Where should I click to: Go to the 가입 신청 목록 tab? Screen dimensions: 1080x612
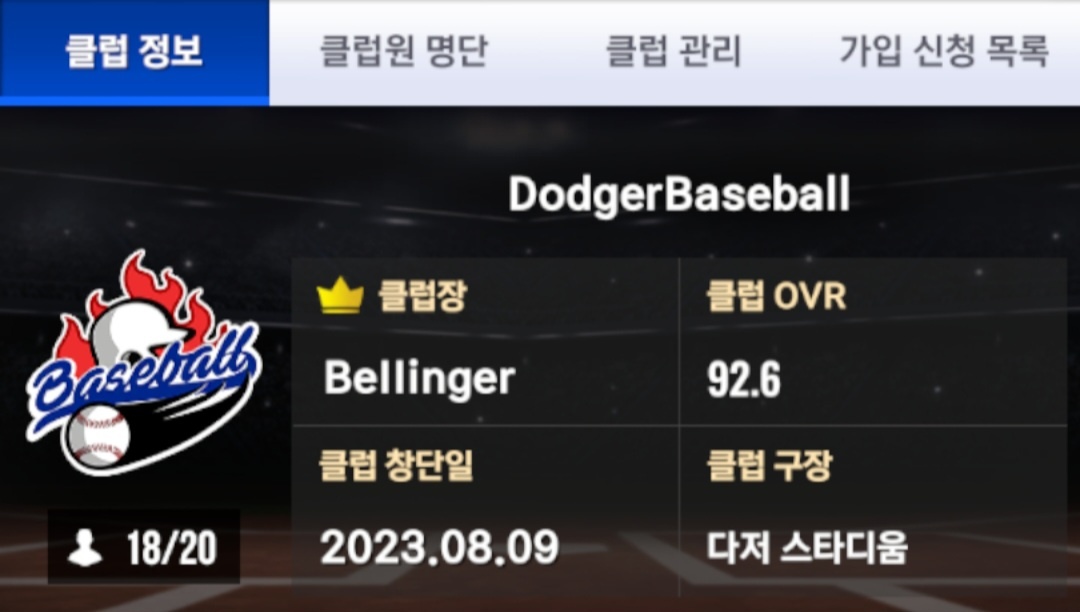click(x=943, y=52)
